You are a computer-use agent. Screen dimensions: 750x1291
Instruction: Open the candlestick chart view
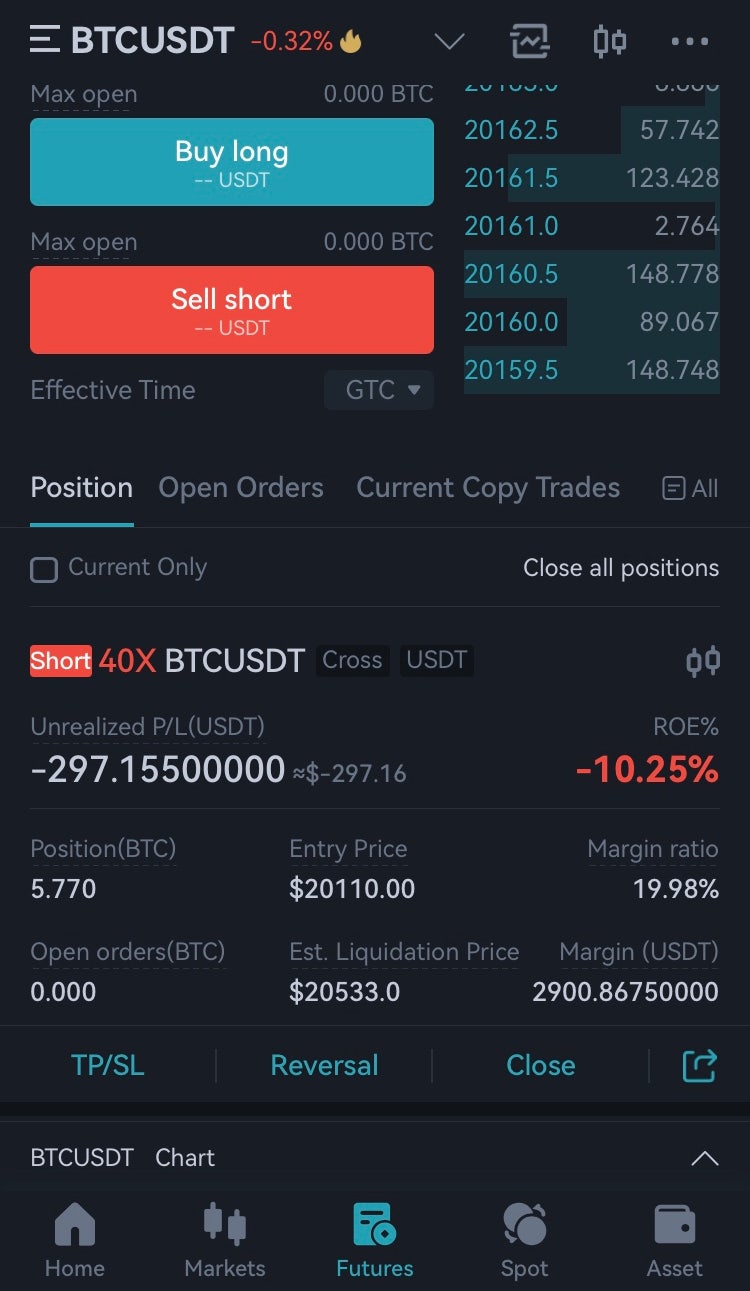pos(609,42)
